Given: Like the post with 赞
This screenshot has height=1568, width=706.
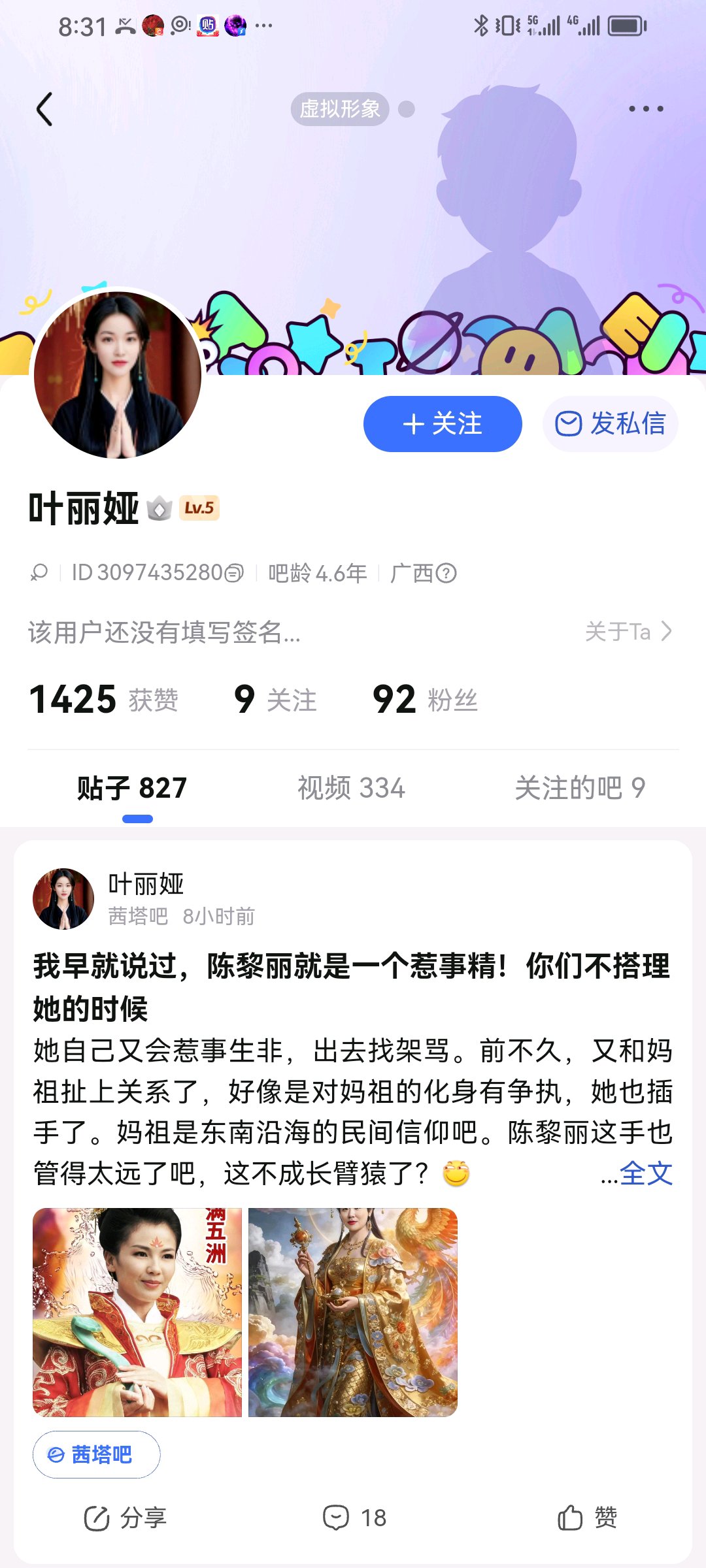Looking at the screenshot, I should coord(587,1518).
